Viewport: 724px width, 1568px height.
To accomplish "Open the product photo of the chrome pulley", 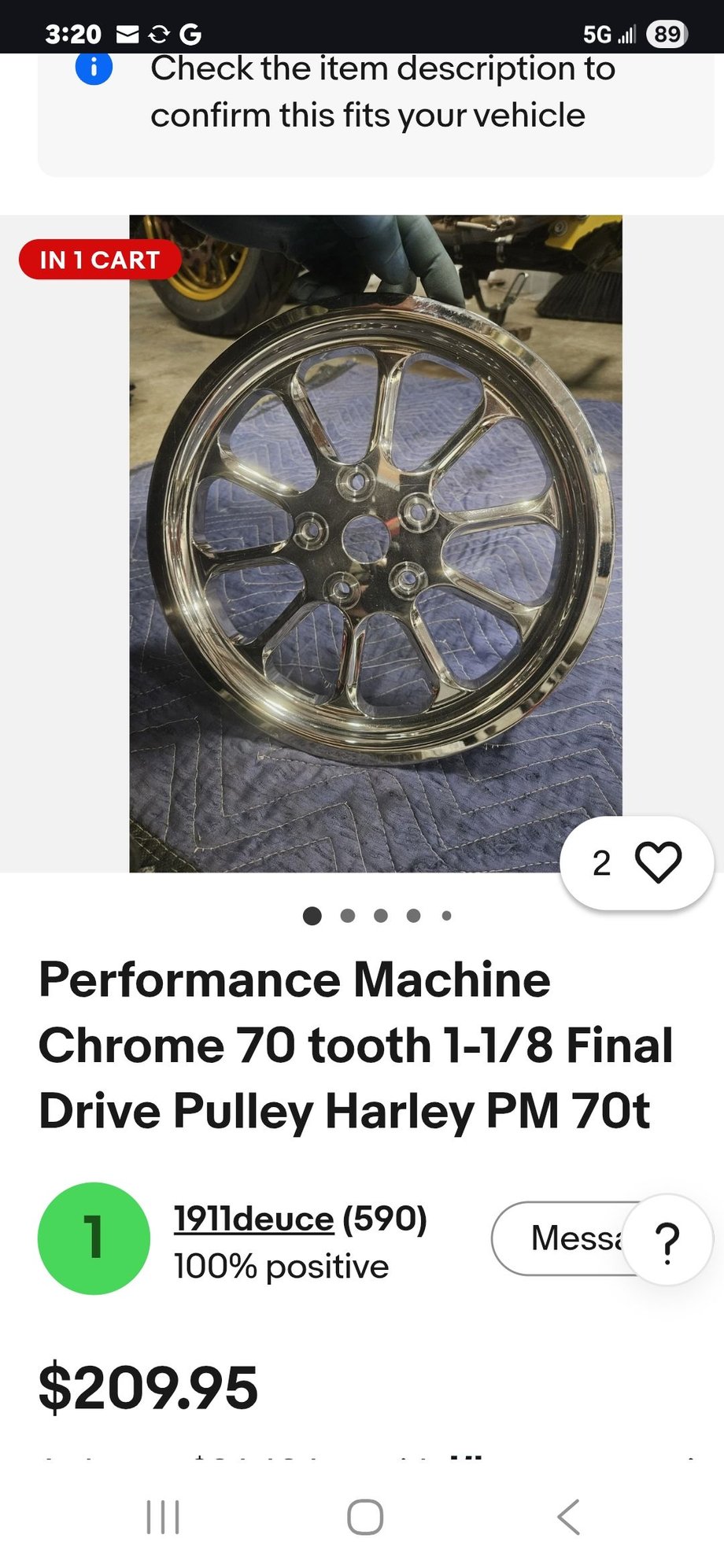I will point(375,543).
